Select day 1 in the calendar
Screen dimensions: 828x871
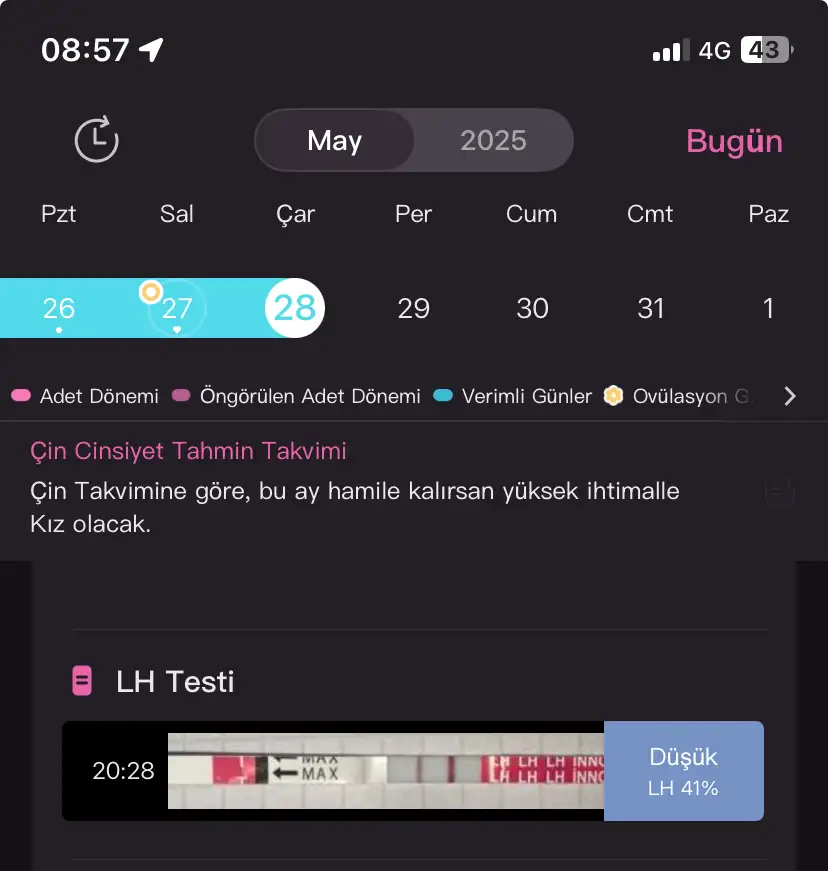click(768, 308)
